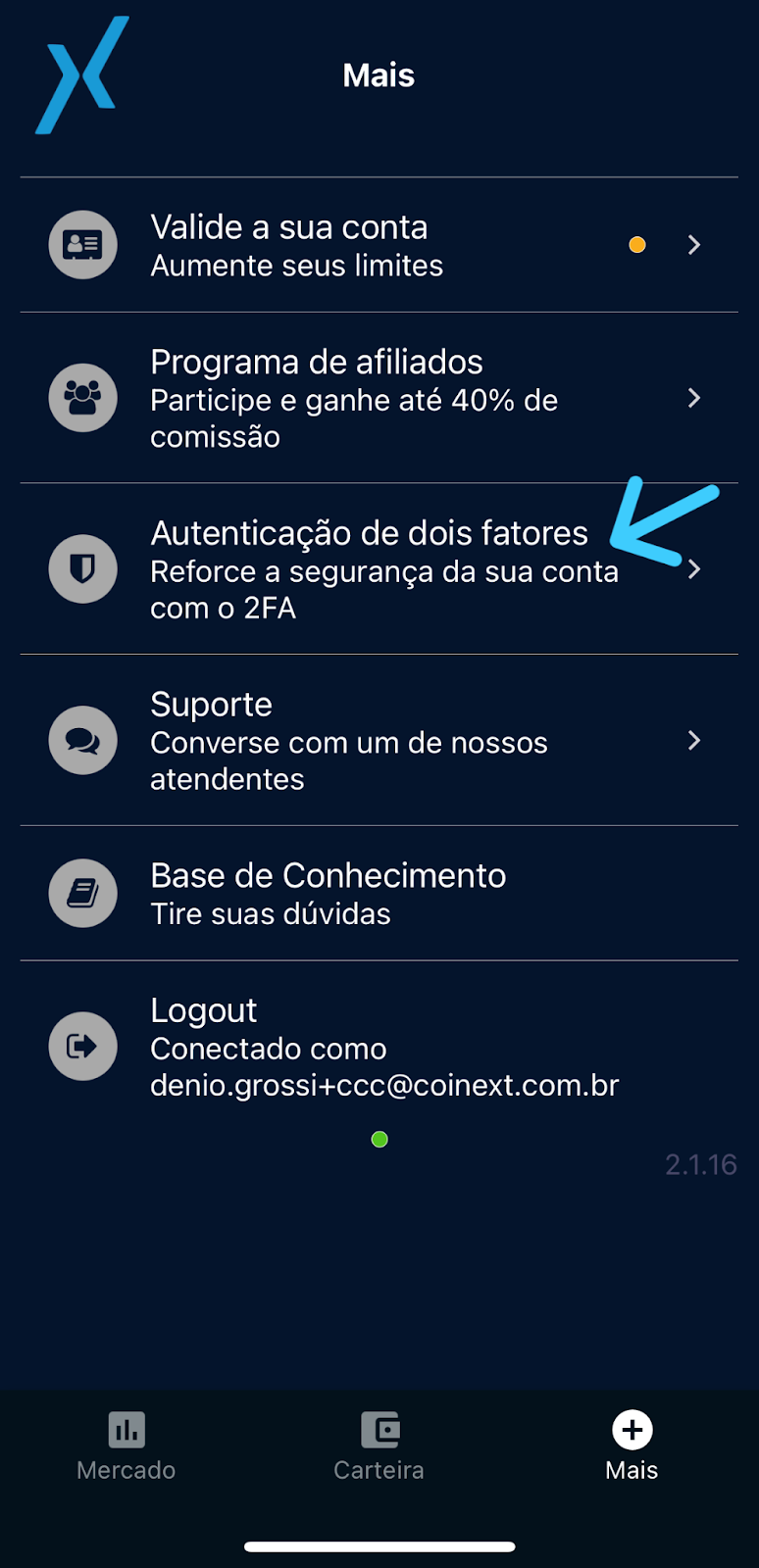
Task: Click the shield icon for two-factor authentication
Action: click(82, 568)
